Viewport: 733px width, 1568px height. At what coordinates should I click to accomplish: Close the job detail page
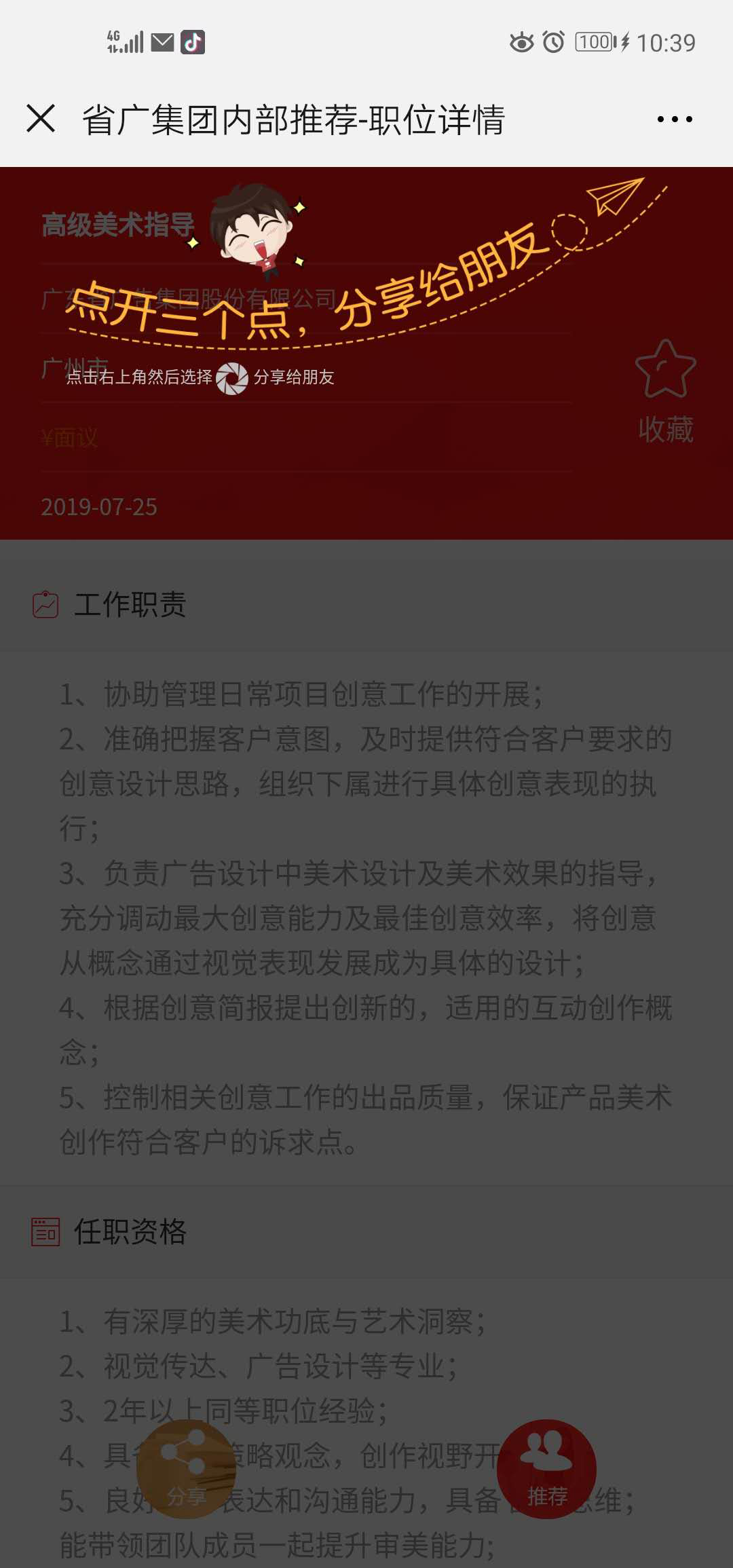pyautogui.click(x=41, y=119)
